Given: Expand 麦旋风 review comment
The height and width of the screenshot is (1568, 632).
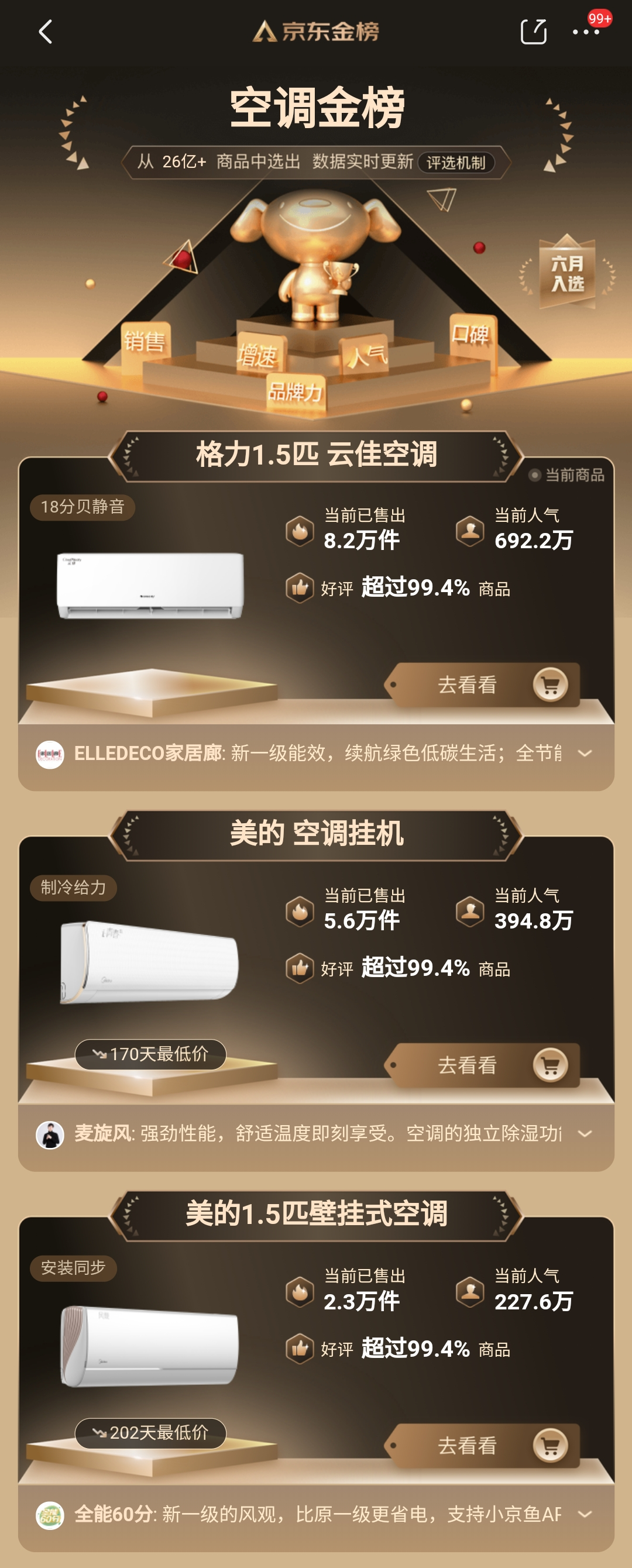Looking at the screenshot, I should tap(585, 1134).
